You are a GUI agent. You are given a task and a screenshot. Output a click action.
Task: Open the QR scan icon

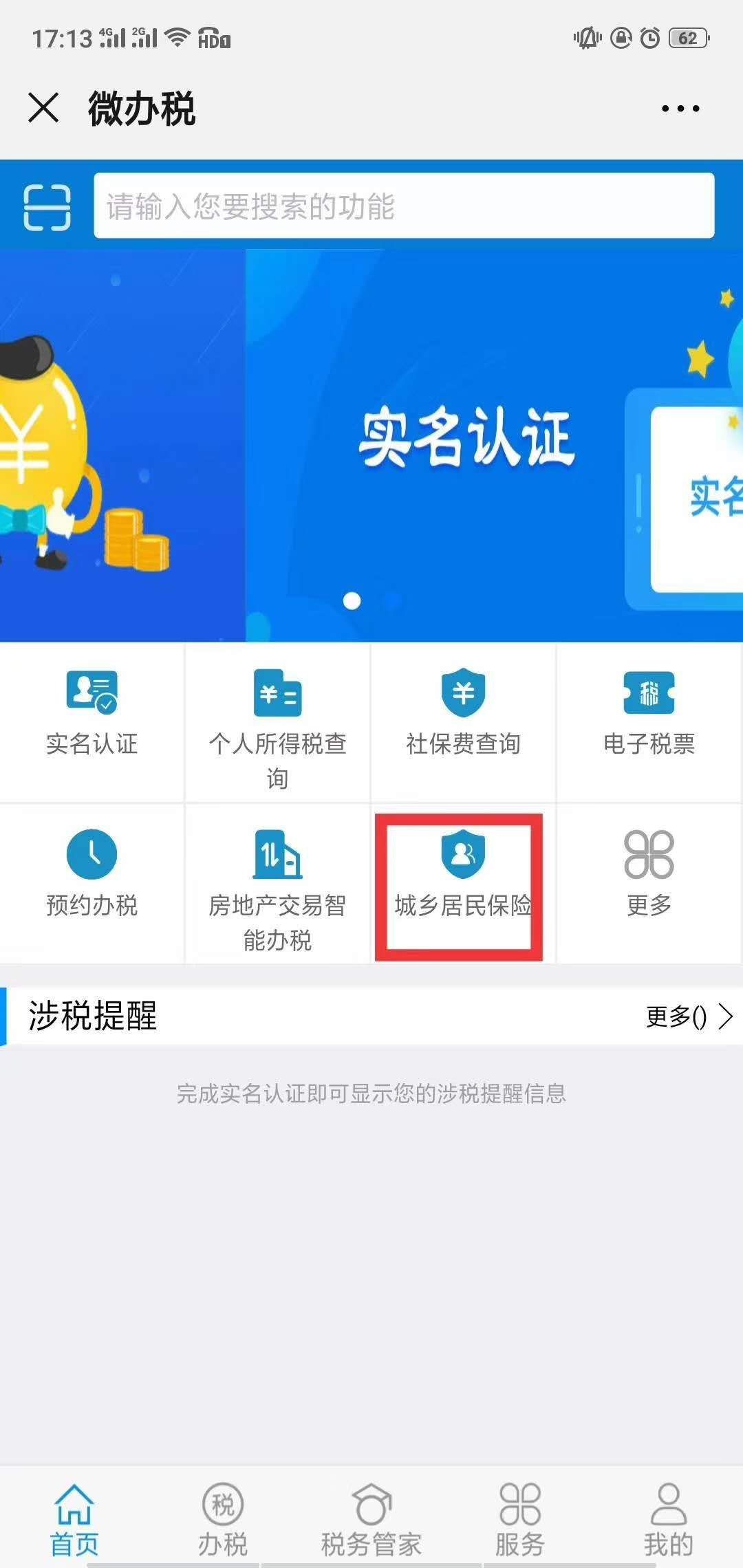47,206
